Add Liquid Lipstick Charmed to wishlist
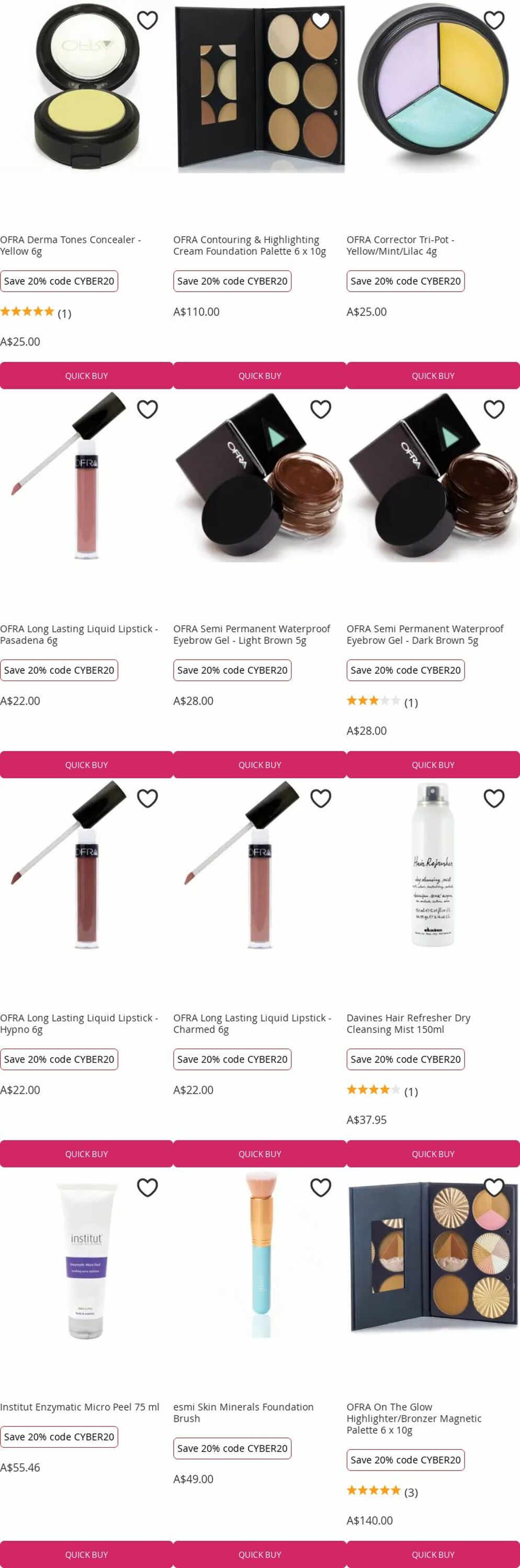This screenshot has width=520, height=1568. click(321, 799)
